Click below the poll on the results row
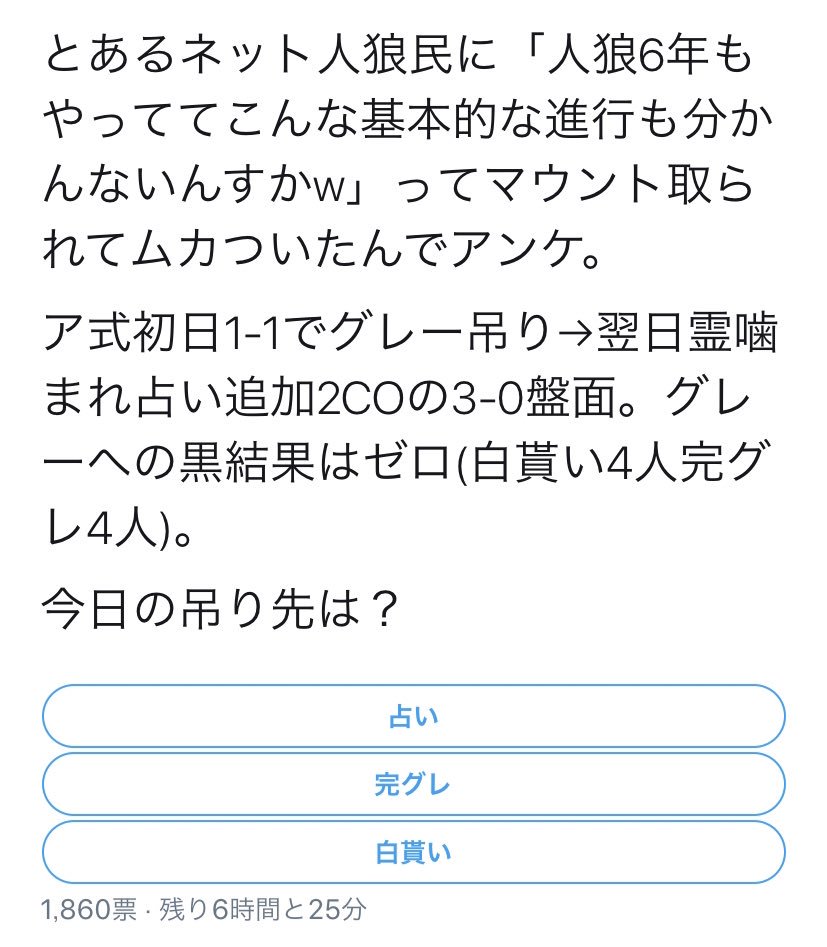 [x=200, y=911]
